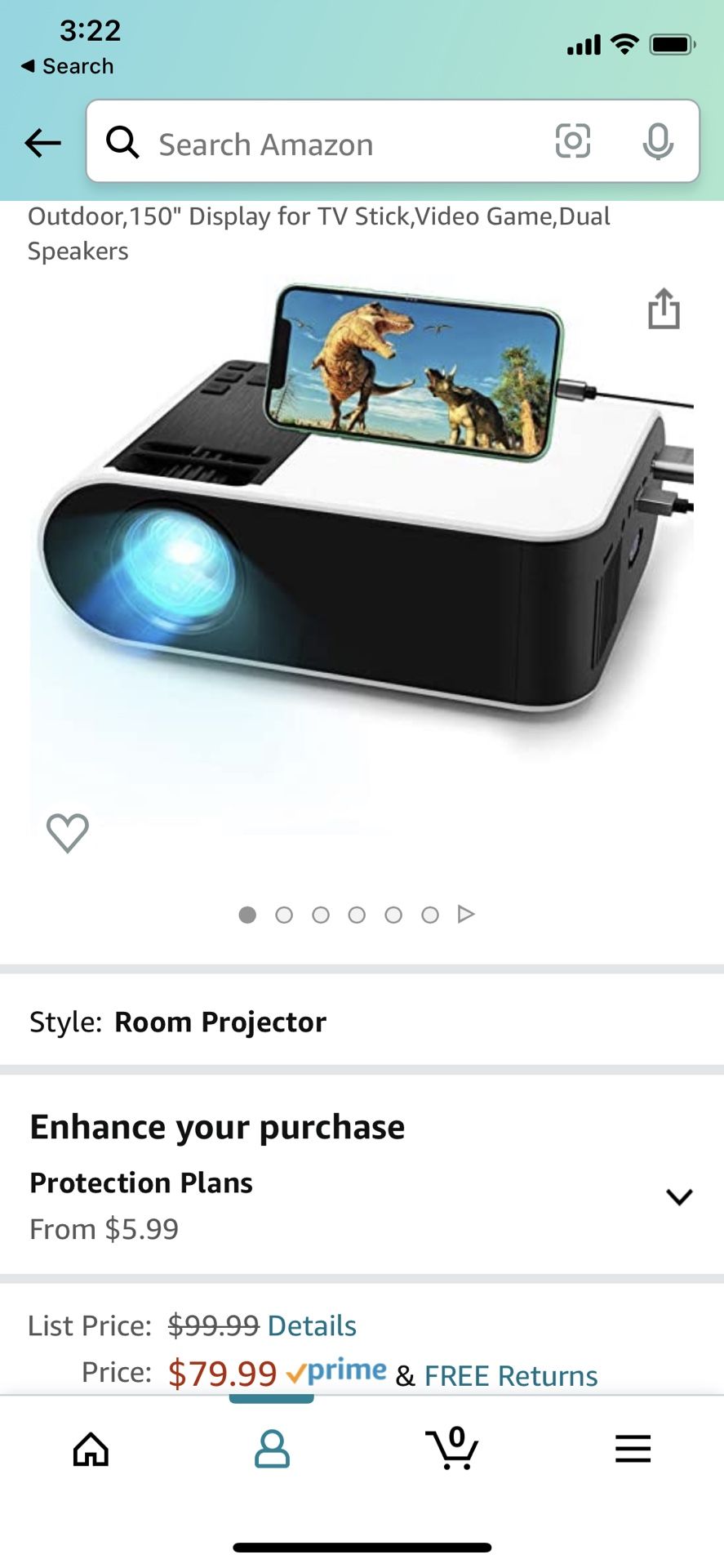The image size is (724, 1568).
Task: Open the shopping cart tab
Action: (x=452, y=1448)
